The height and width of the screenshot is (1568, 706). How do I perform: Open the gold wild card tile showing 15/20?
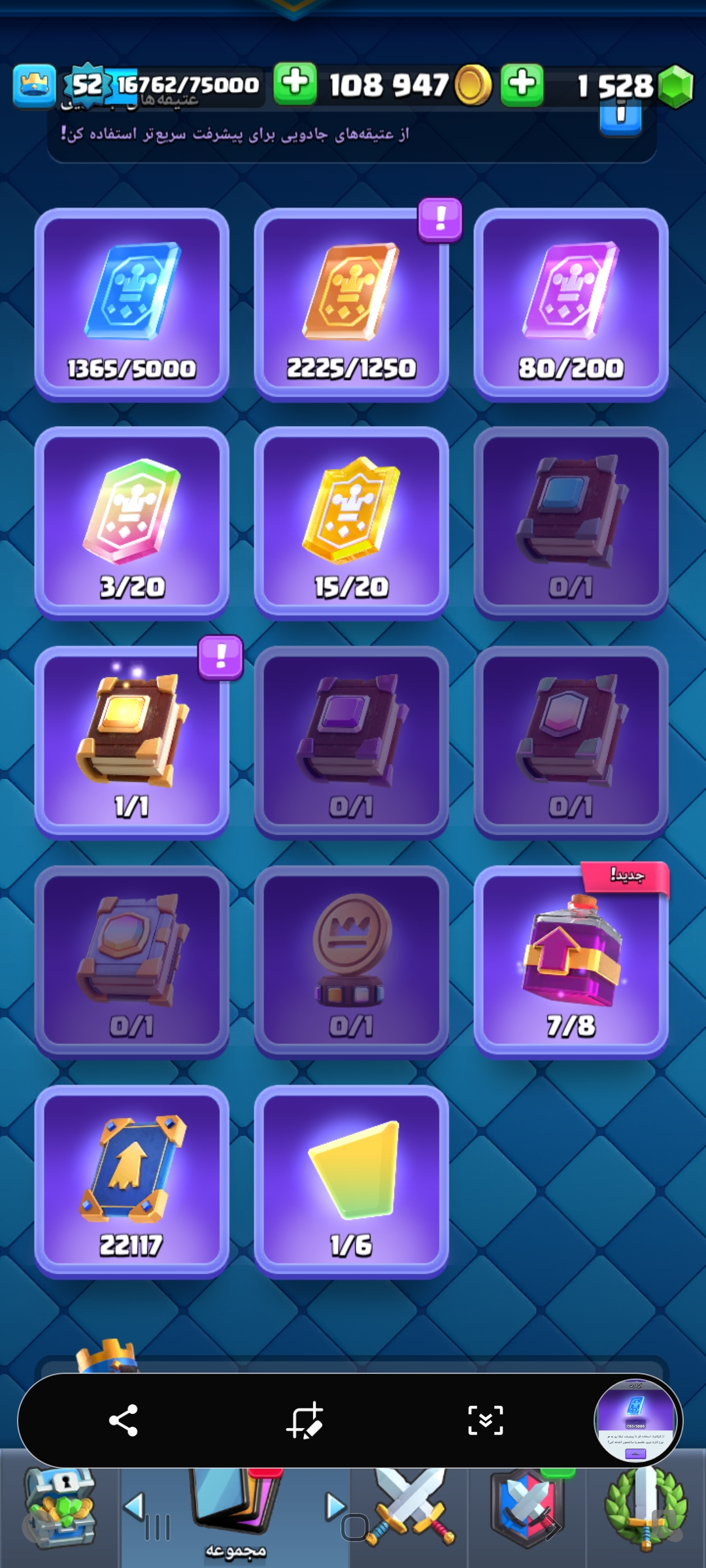pos(351,523)
